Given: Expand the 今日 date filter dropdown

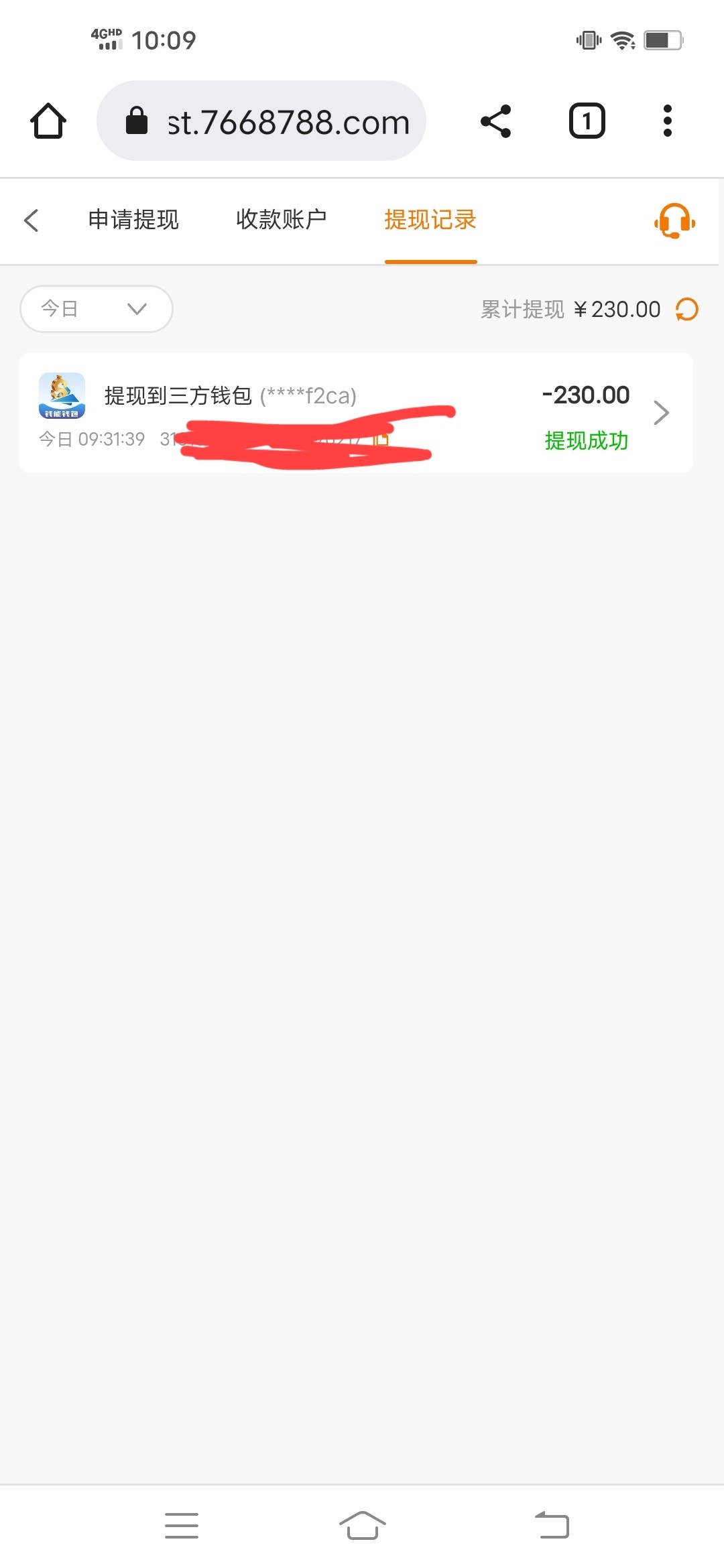Looking at the screenshot, I should [x=97, y=309].
